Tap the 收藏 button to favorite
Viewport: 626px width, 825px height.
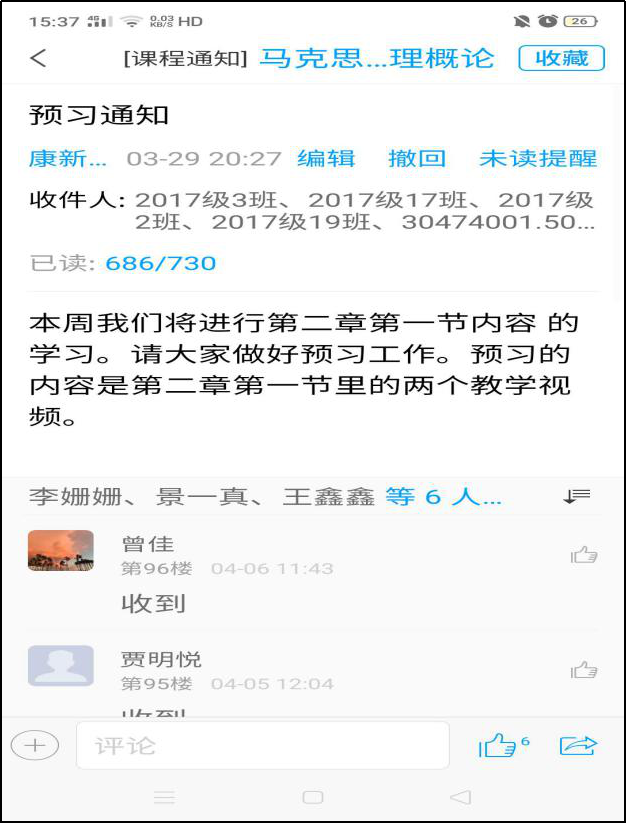click(x=562, y=58)
